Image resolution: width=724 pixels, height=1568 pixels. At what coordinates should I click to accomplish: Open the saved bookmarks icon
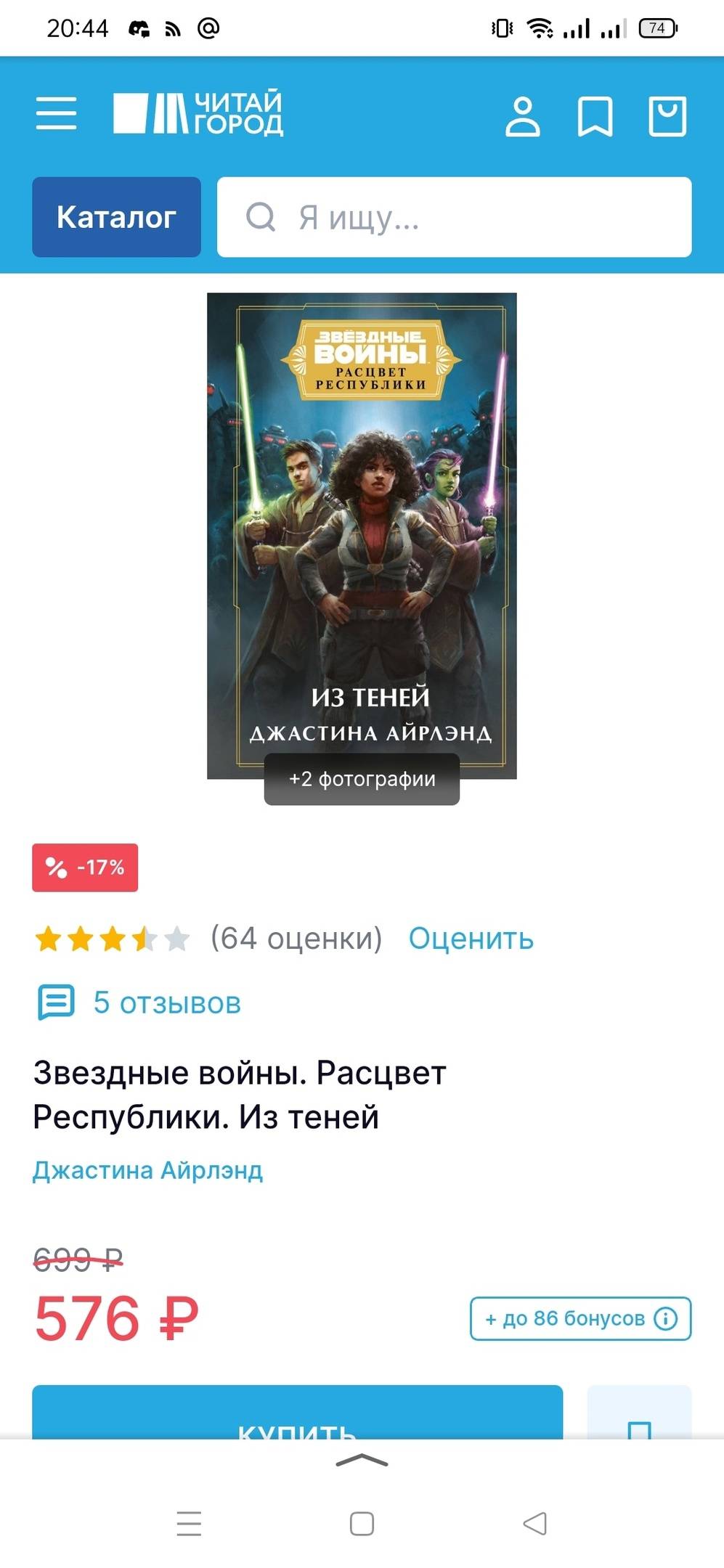595,116
